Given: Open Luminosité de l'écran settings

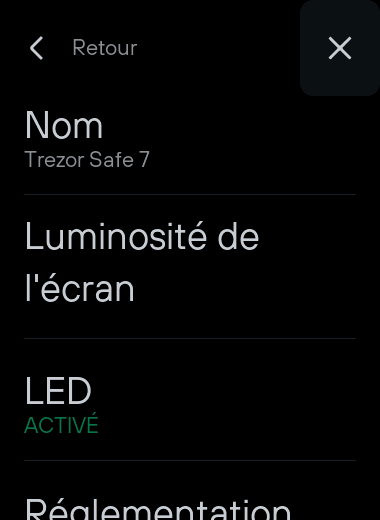Looking at the screenshot, I should click(x=190, y=266).
